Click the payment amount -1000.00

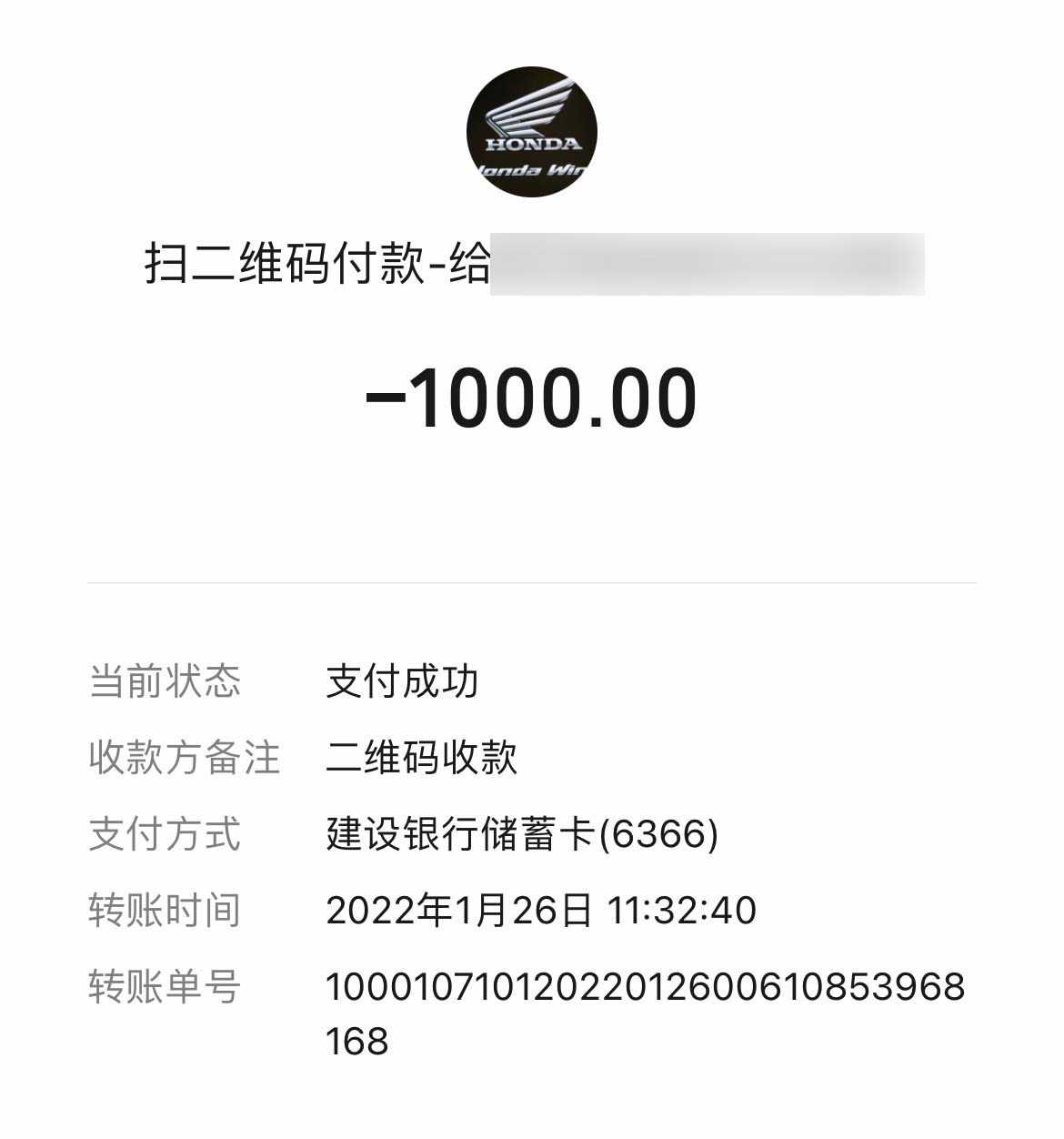click(x=531, y=398)
